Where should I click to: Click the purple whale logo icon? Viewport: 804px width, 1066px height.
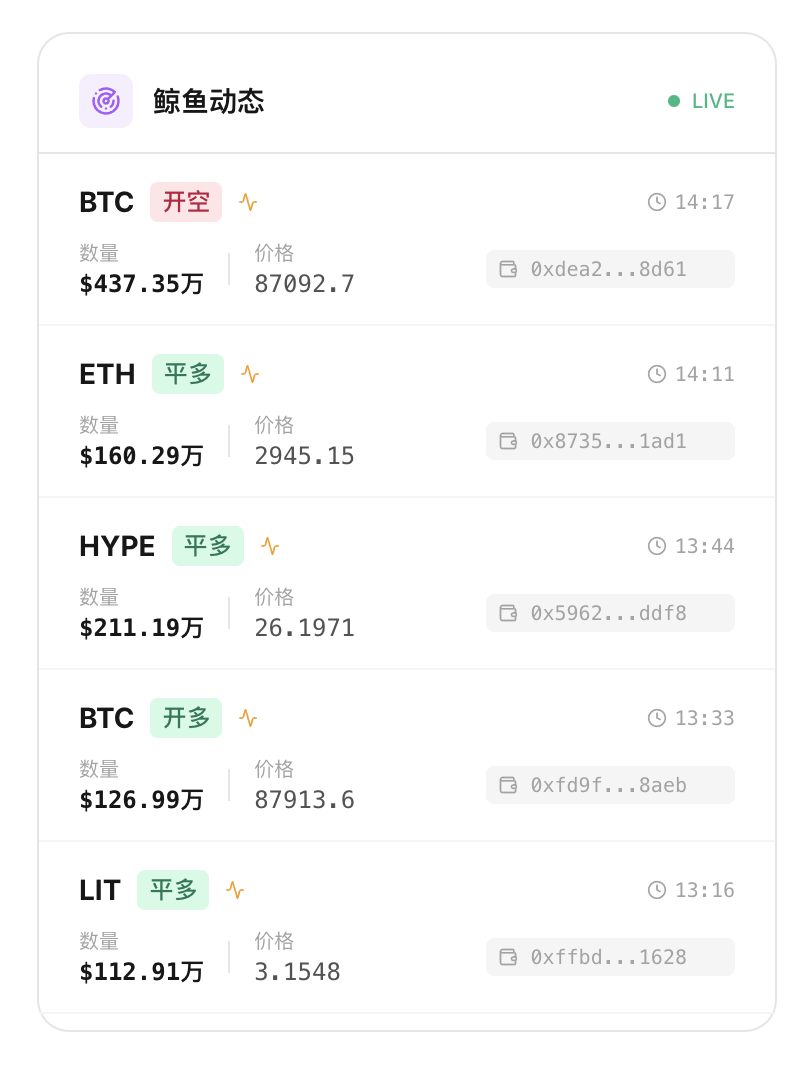106,101
